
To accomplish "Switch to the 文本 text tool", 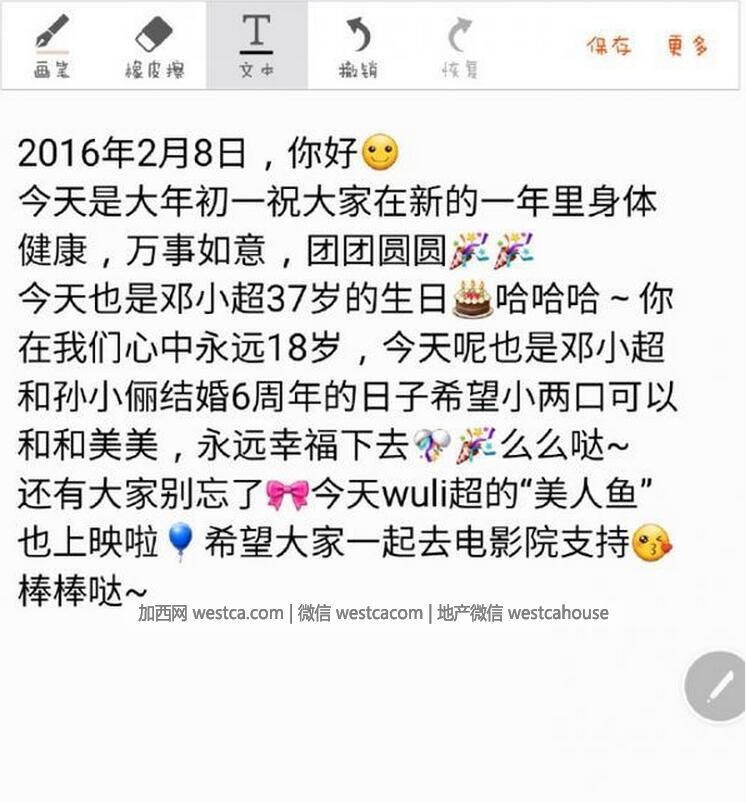I will pos(256,46).
